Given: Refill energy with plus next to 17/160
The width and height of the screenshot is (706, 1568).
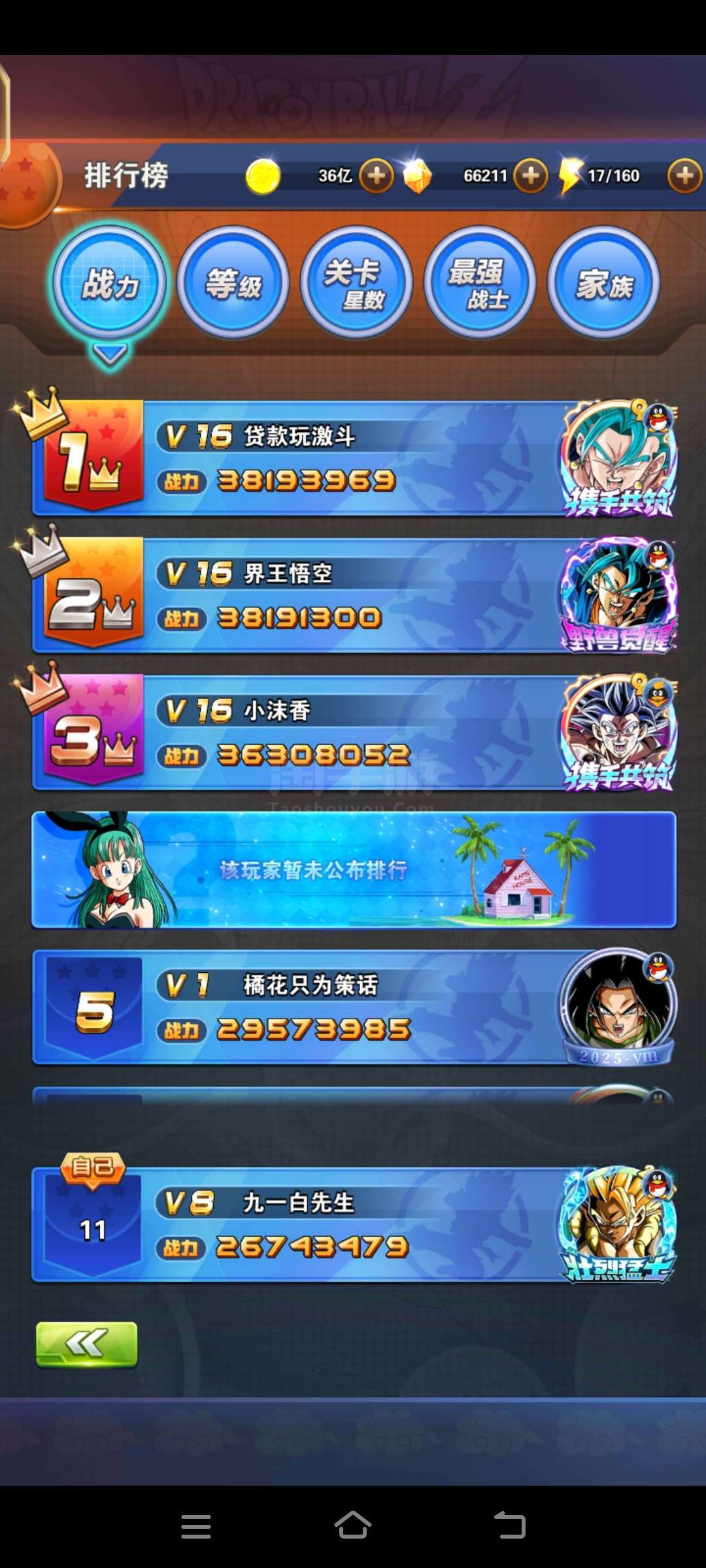Looking at the screenshot, I should tap(684, 176).
